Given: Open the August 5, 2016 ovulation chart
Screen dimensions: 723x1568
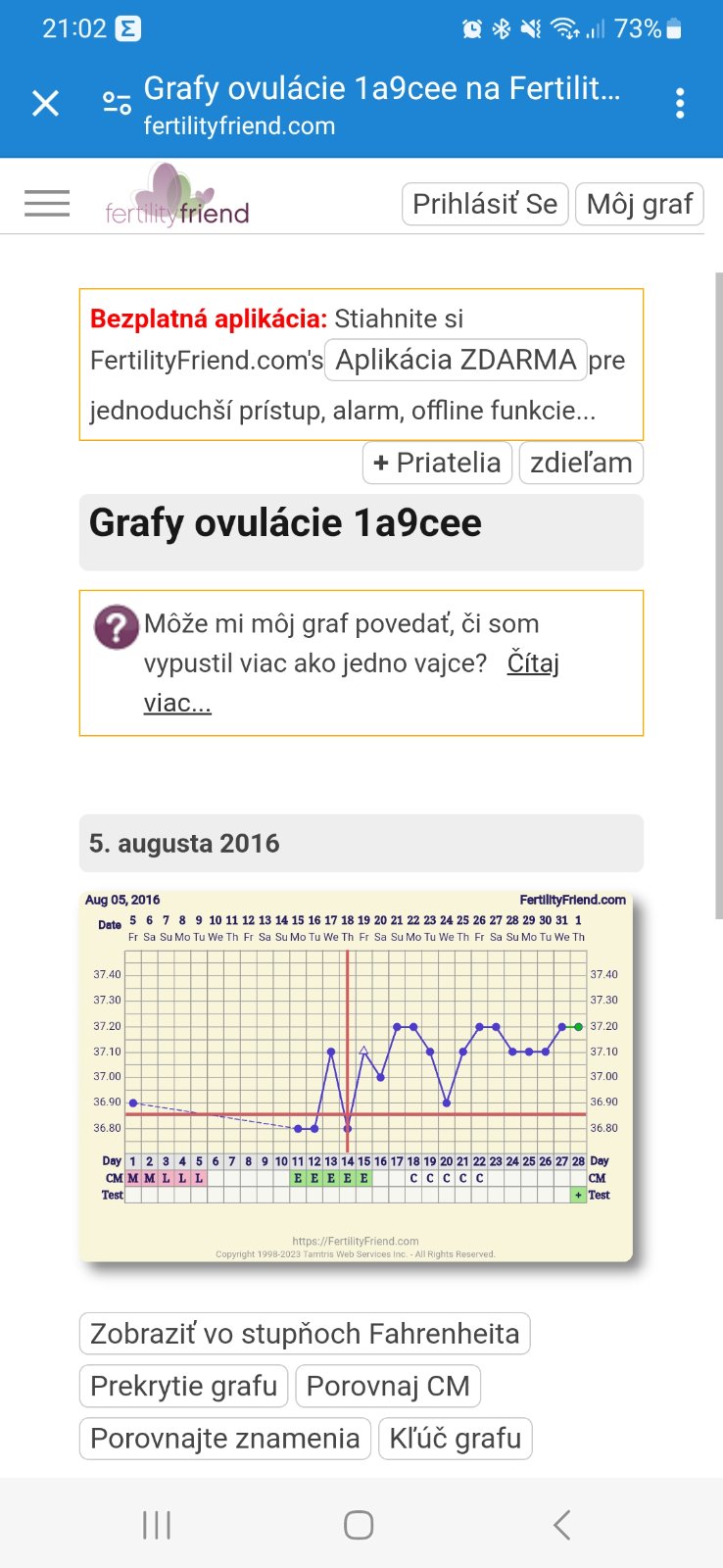Looking at the screenshot, I should click(356, 1076).
